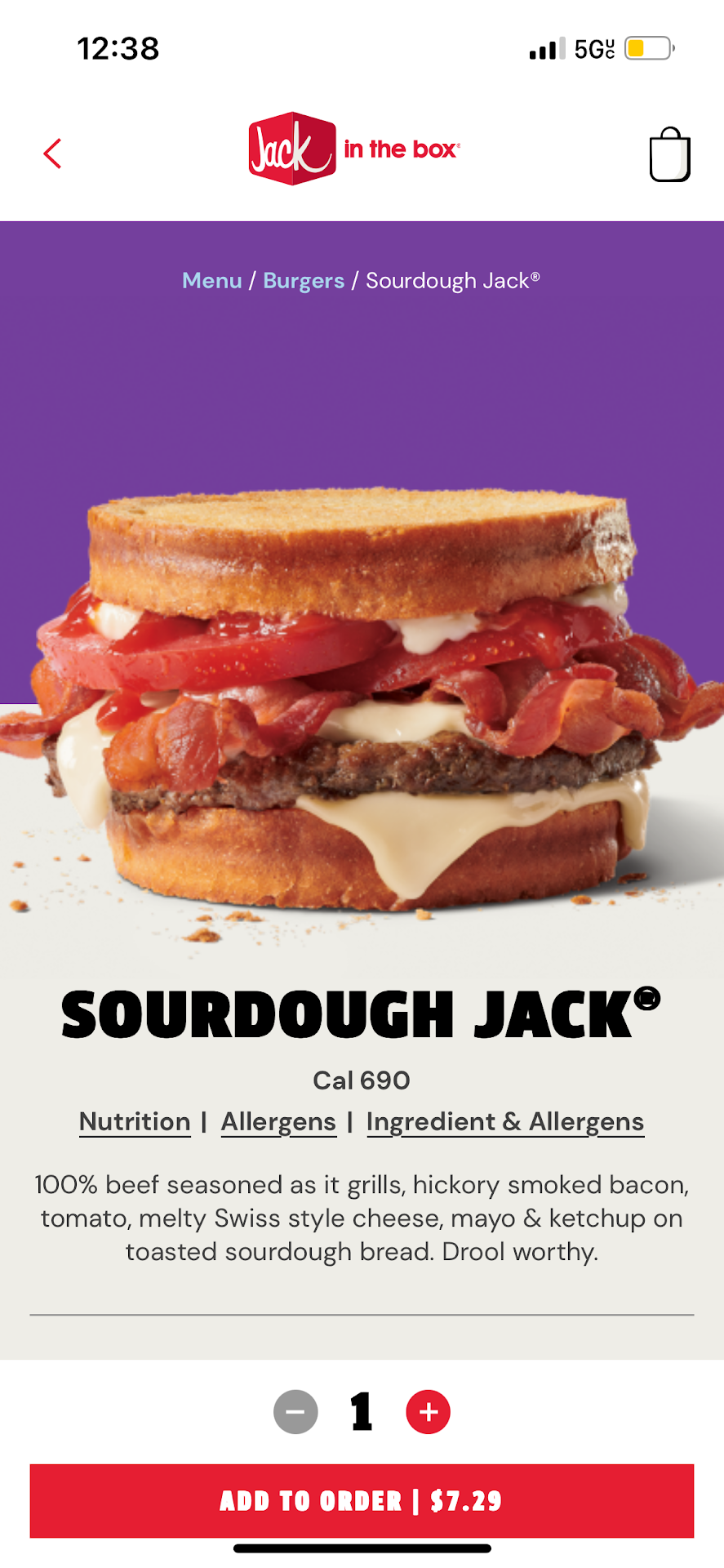Open the Menu breadcrumb link
Image resolution: width=724 pixels, height=1568 pixels.
point(212,281)
